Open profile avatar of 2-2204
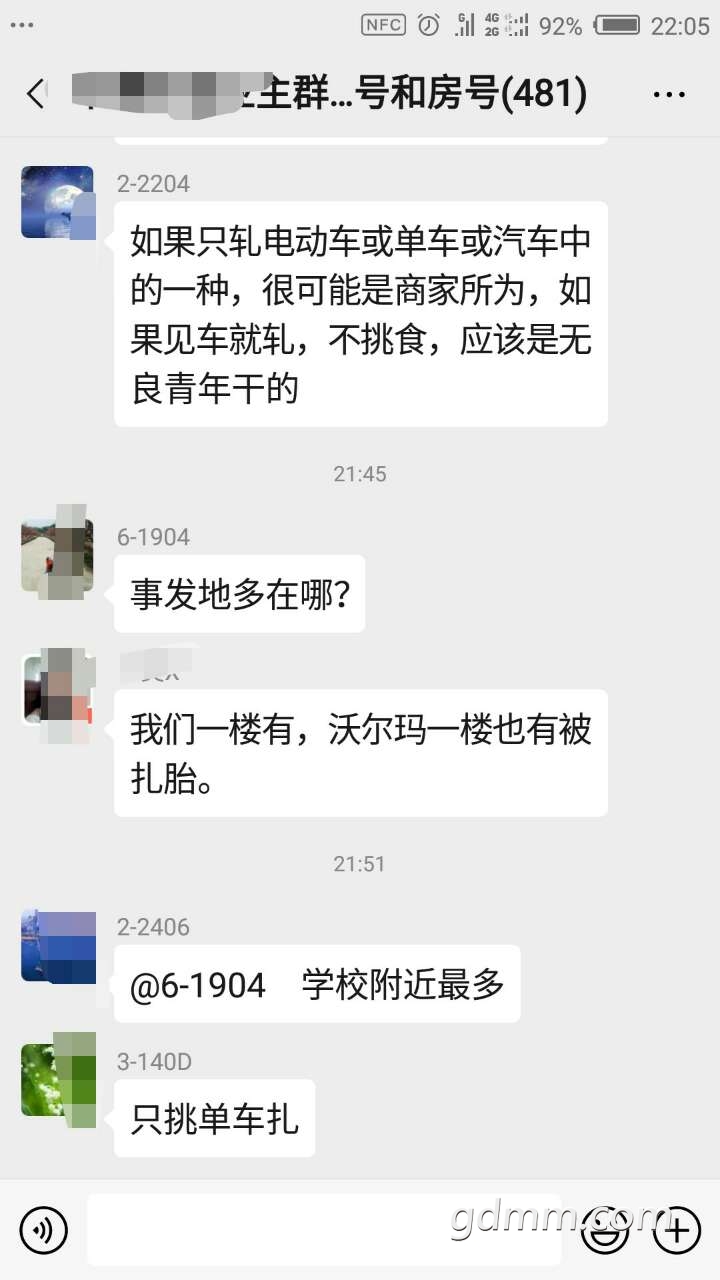 pos(57,203)
